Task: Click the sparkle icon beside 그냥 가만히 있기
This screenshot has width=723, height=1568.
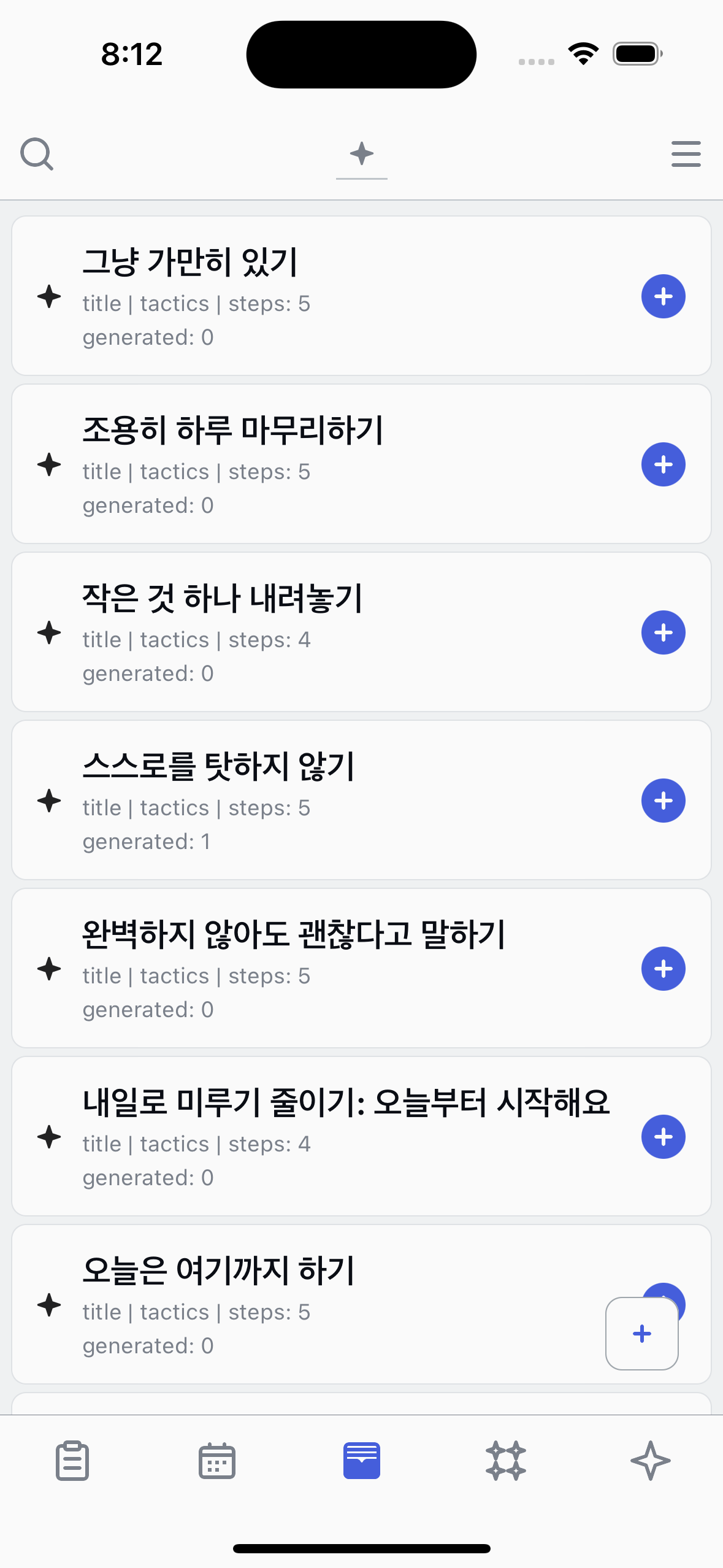Action: 49,297
